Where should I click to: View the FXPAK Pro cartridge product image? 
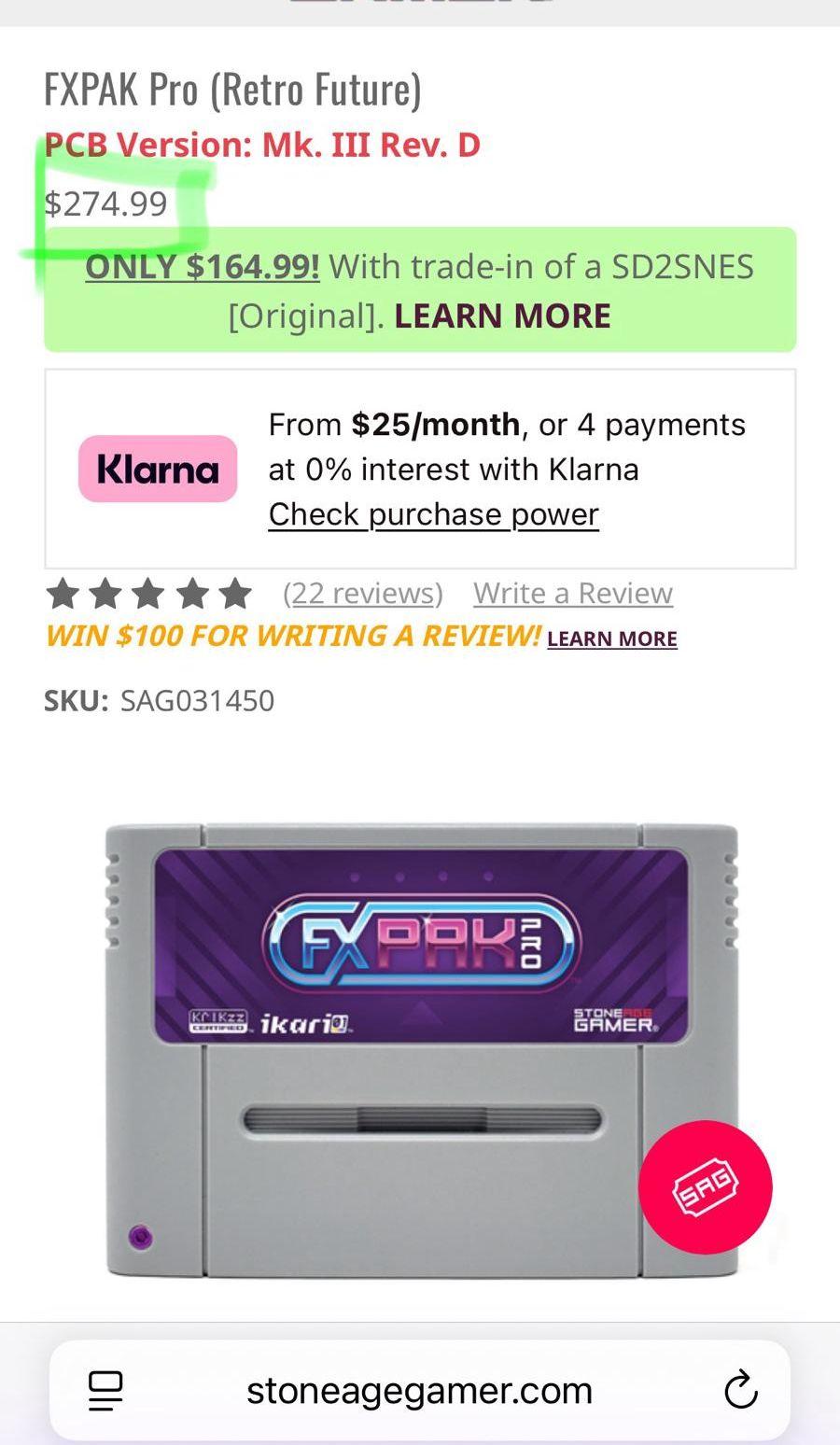pyautogui.click(x=422, y=1049)
